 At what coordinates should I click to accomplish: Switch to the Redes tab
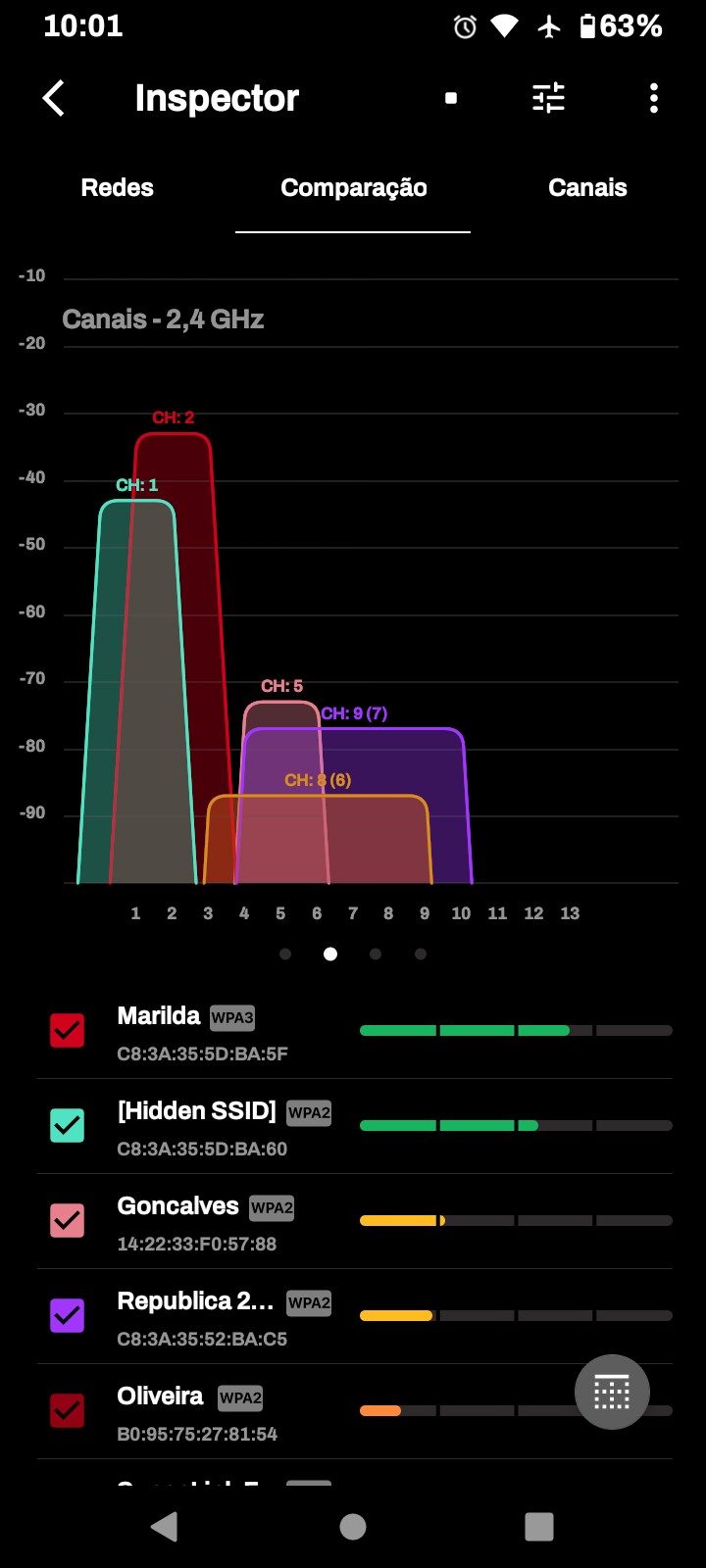pos(118,188)
